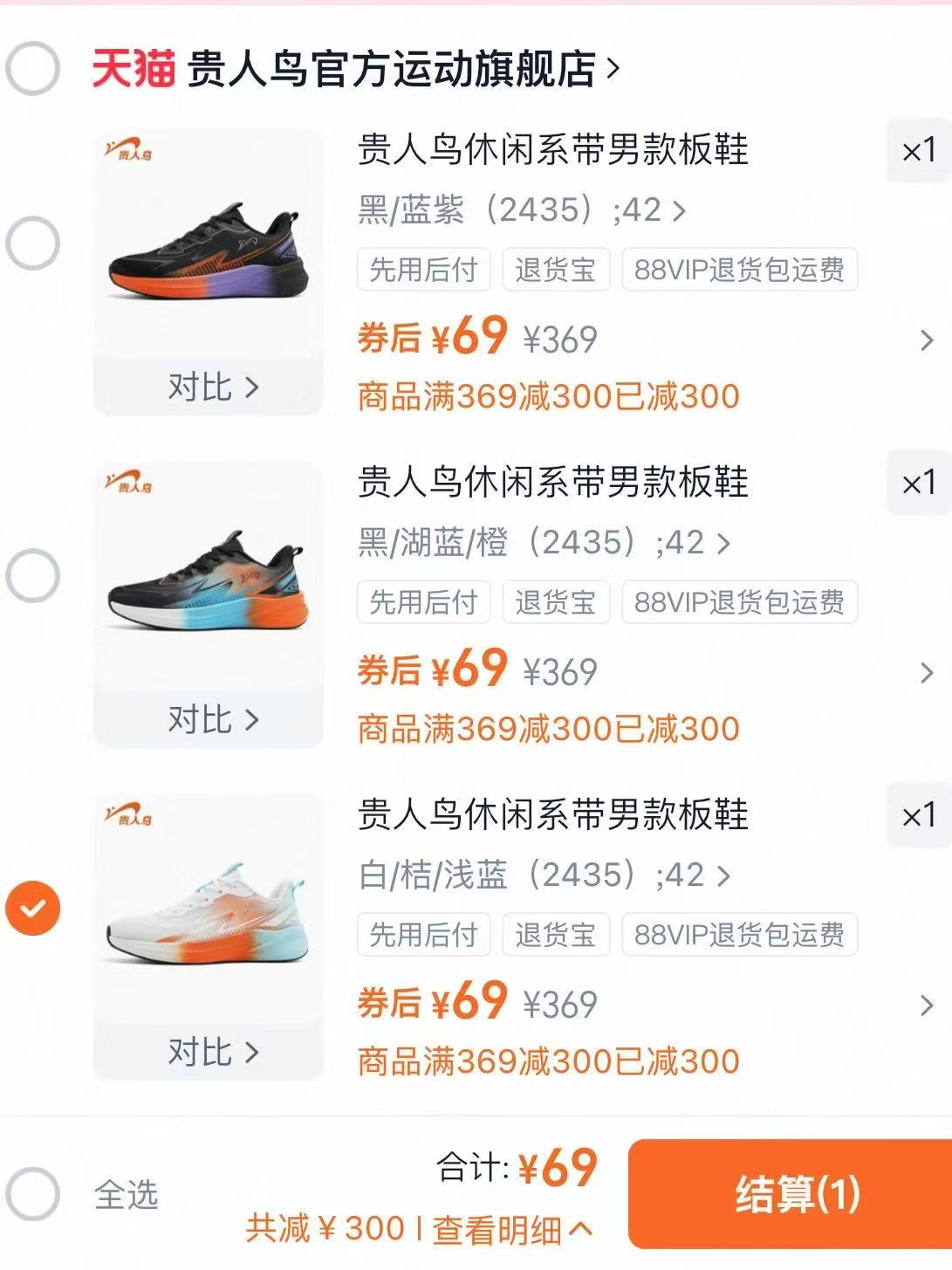This screenshot has height=1270, width=952.
Task: Tap the 先用后付 tag on first product
Action: [x=424, y=270]
